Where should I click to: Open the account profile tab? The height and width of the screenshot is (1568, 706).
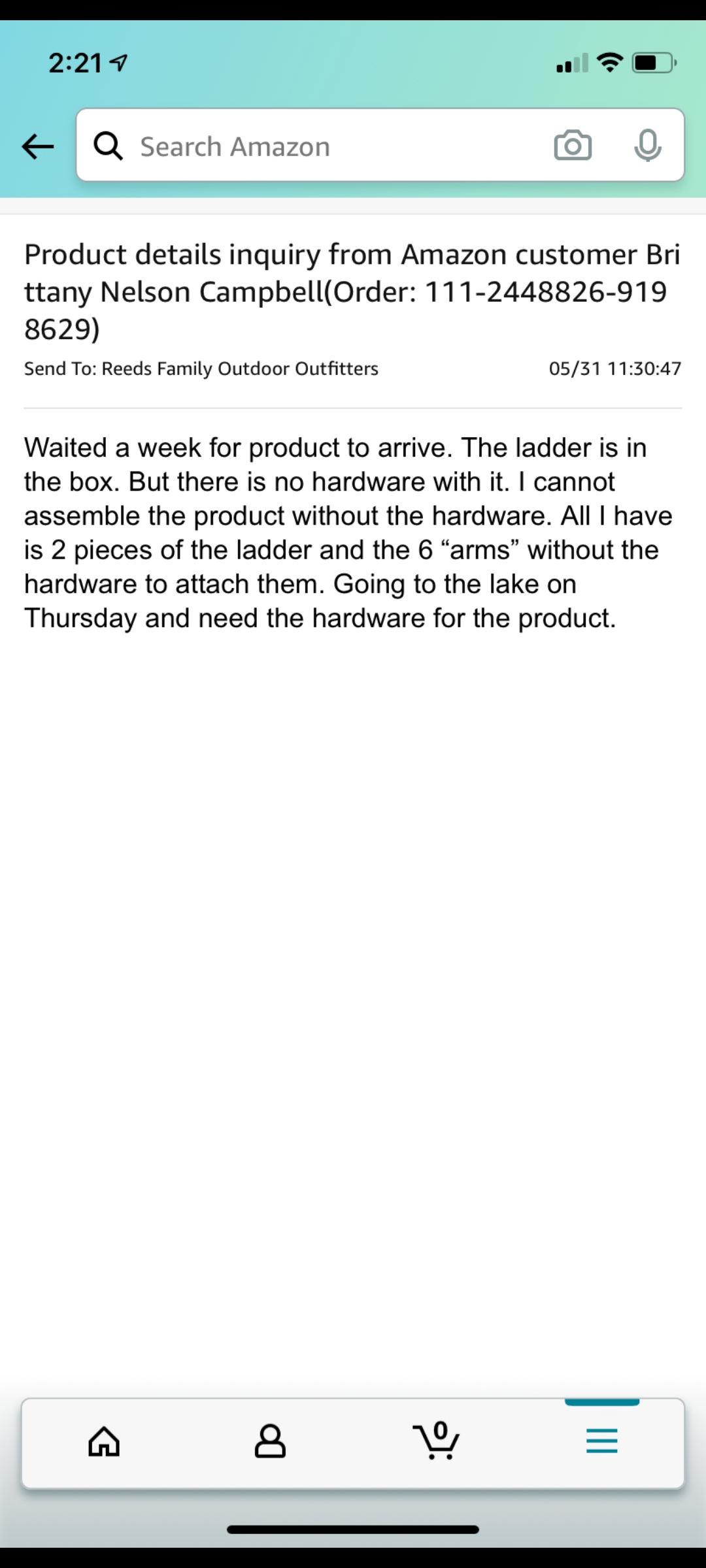(270, 1441)
